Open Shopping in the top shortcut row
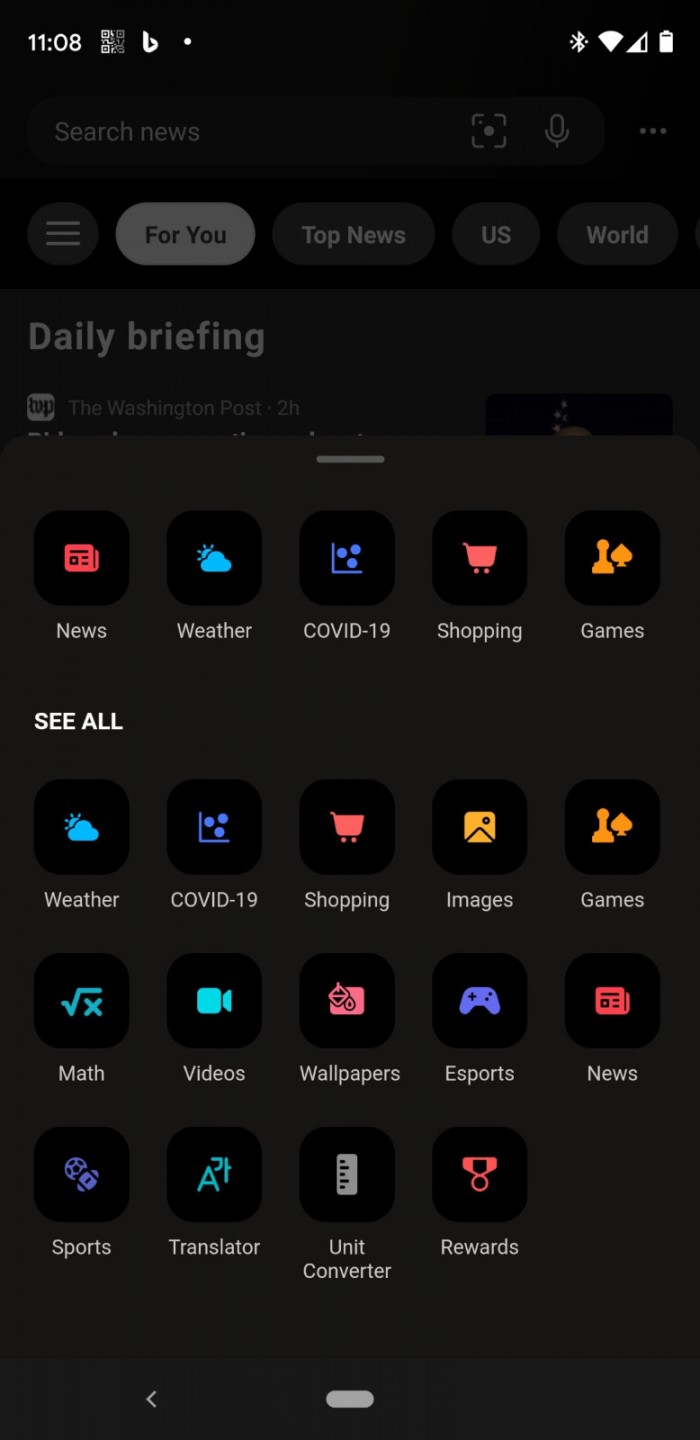Screen dimensions: 700x1440 [479, 558]
